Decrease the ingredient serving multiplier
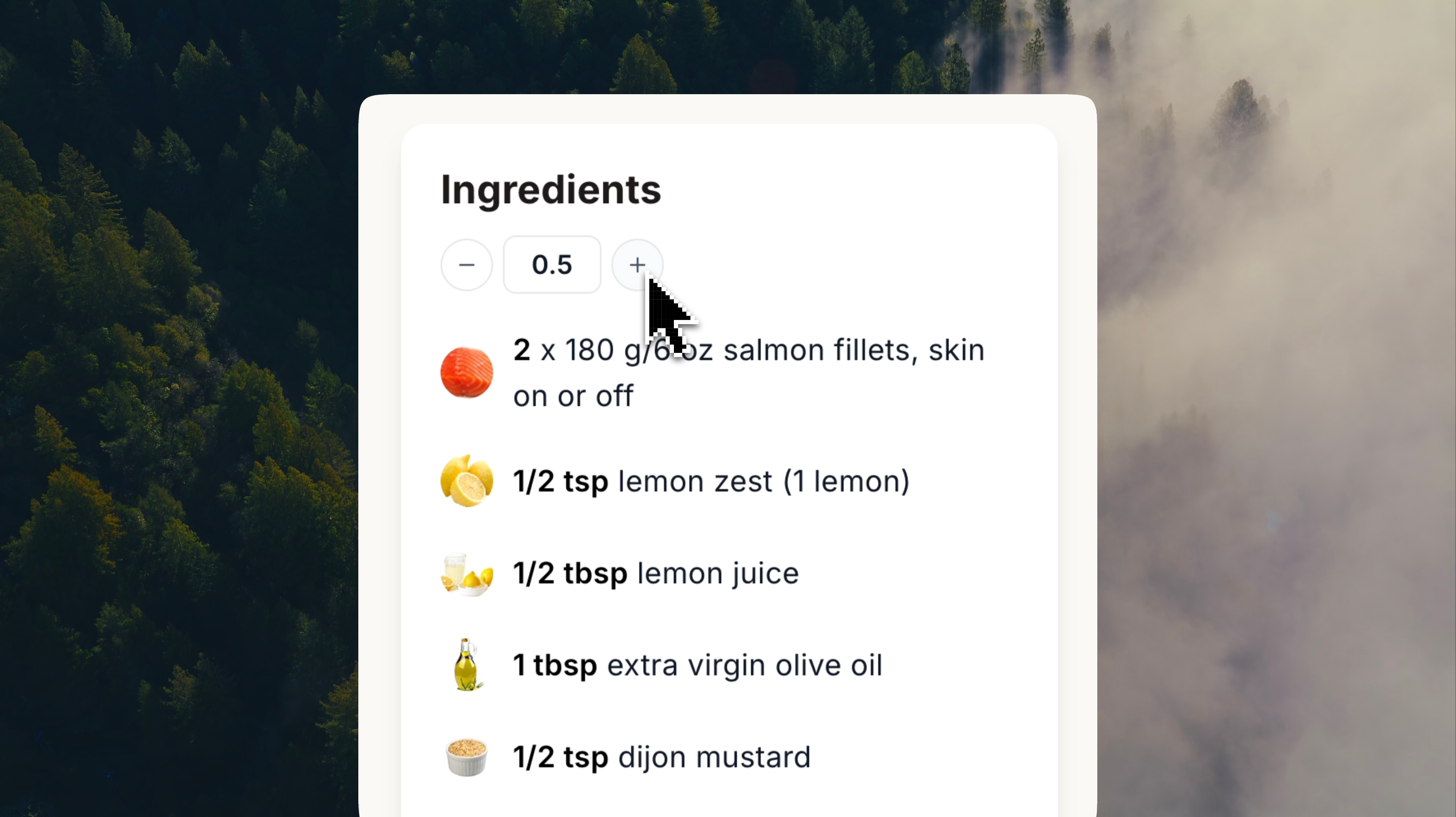Image resolution: width=1456 pixels, height=817 pixels. click(466, 265)
